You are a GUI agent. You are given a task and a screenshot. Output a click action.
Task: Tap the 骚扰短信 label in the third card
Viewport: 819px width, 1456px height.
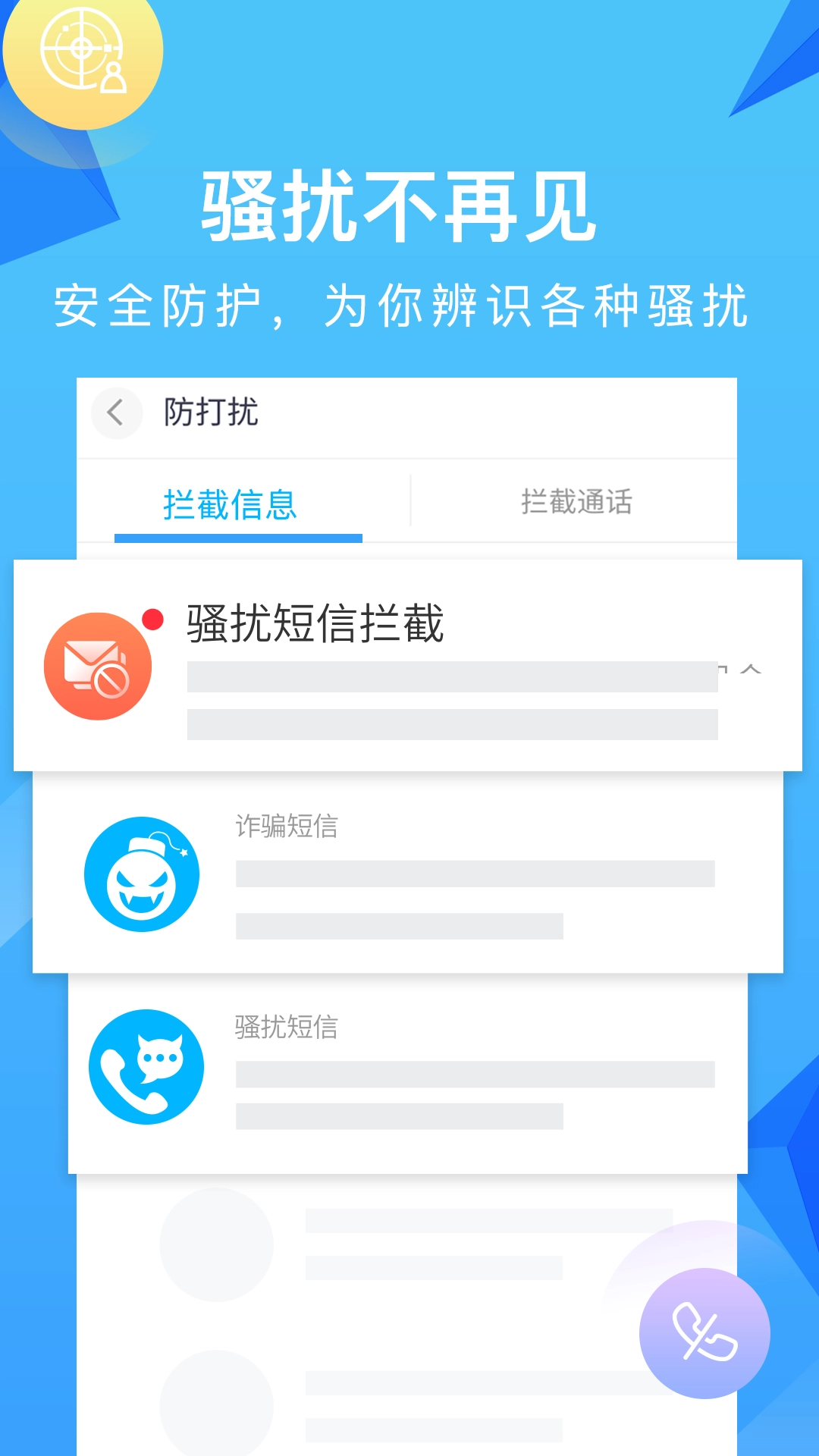(286, 1025)
